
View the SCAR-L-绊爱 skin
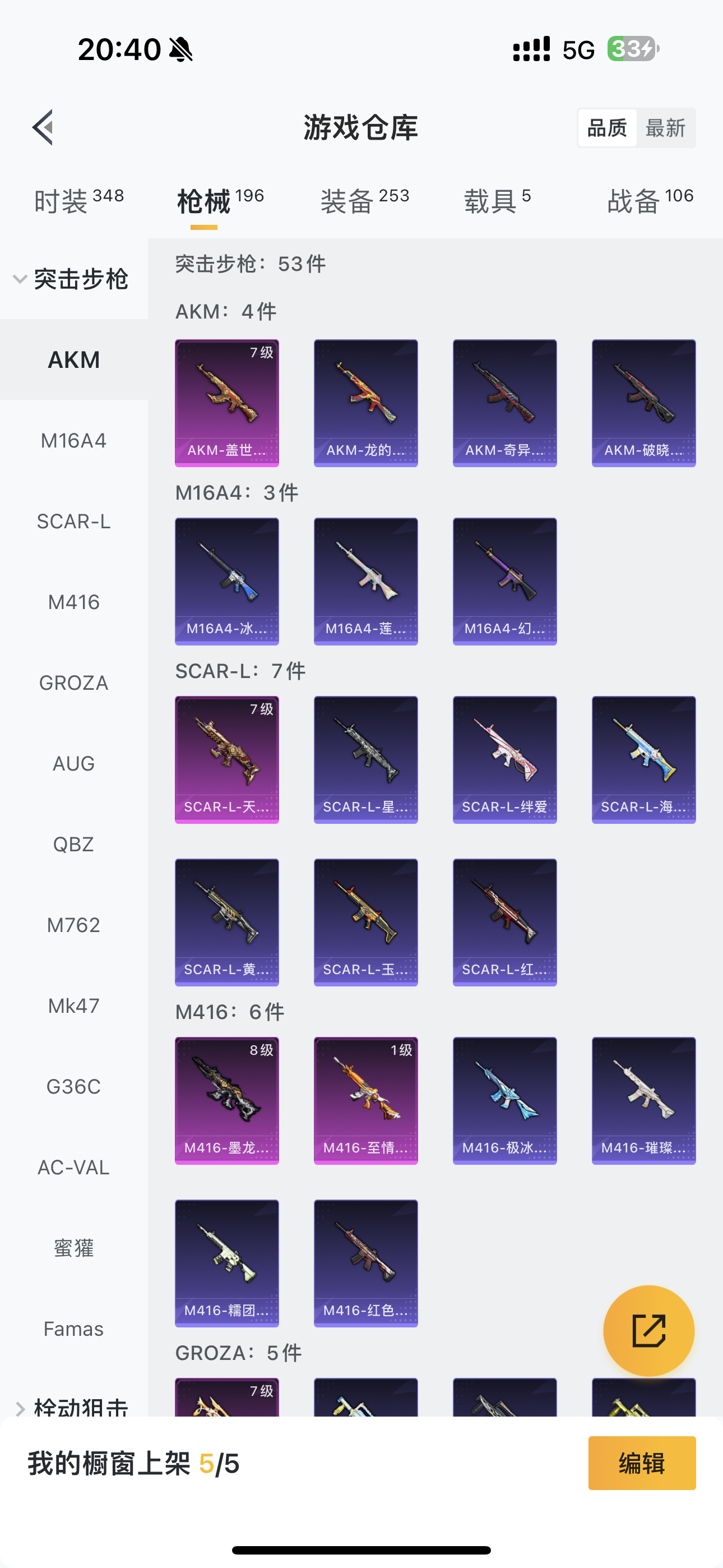[x=504, y=760]
